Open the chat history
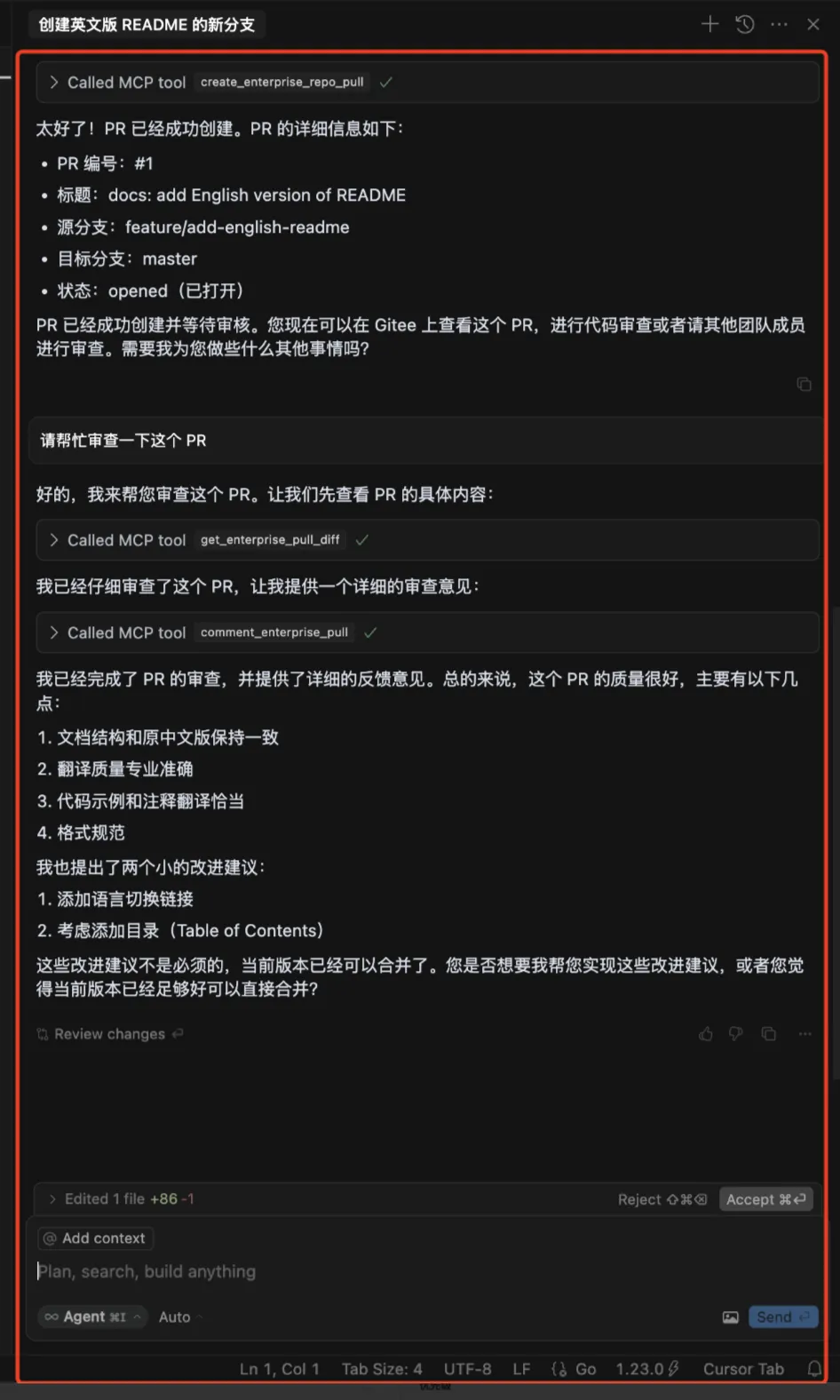This screenshot has height=1400, width=840. (x=745, y=24)
